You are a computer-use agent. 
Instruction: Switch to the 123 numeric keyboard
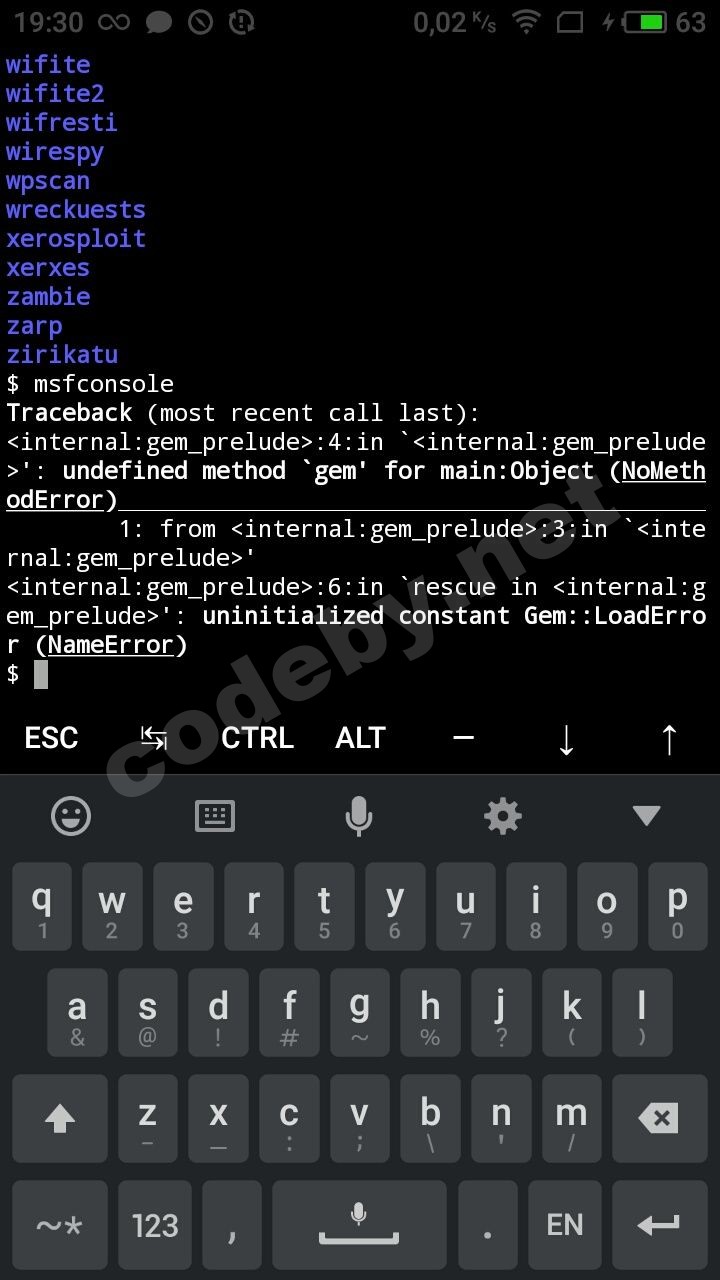tap(155, 1225)
